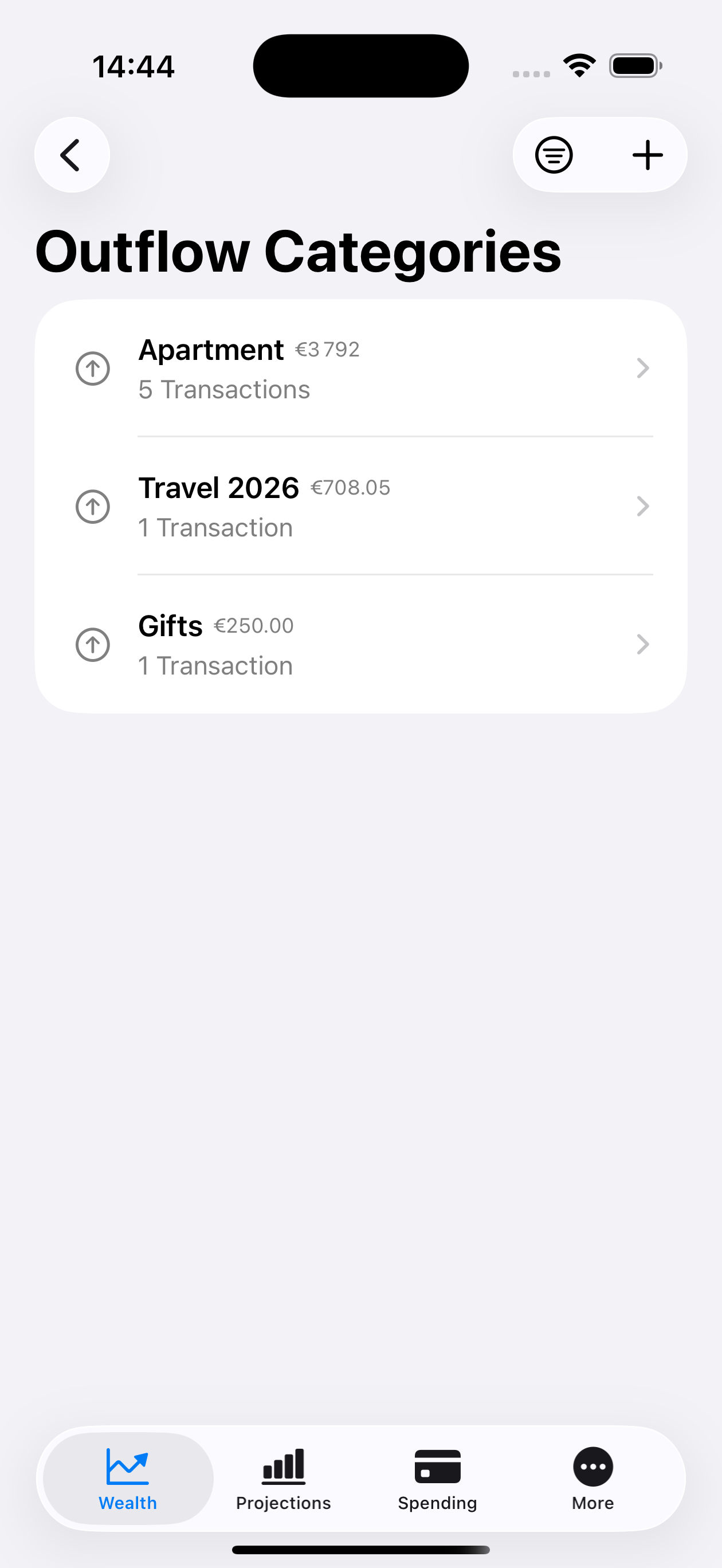Open the filter options icon

[x=554, y=155]
